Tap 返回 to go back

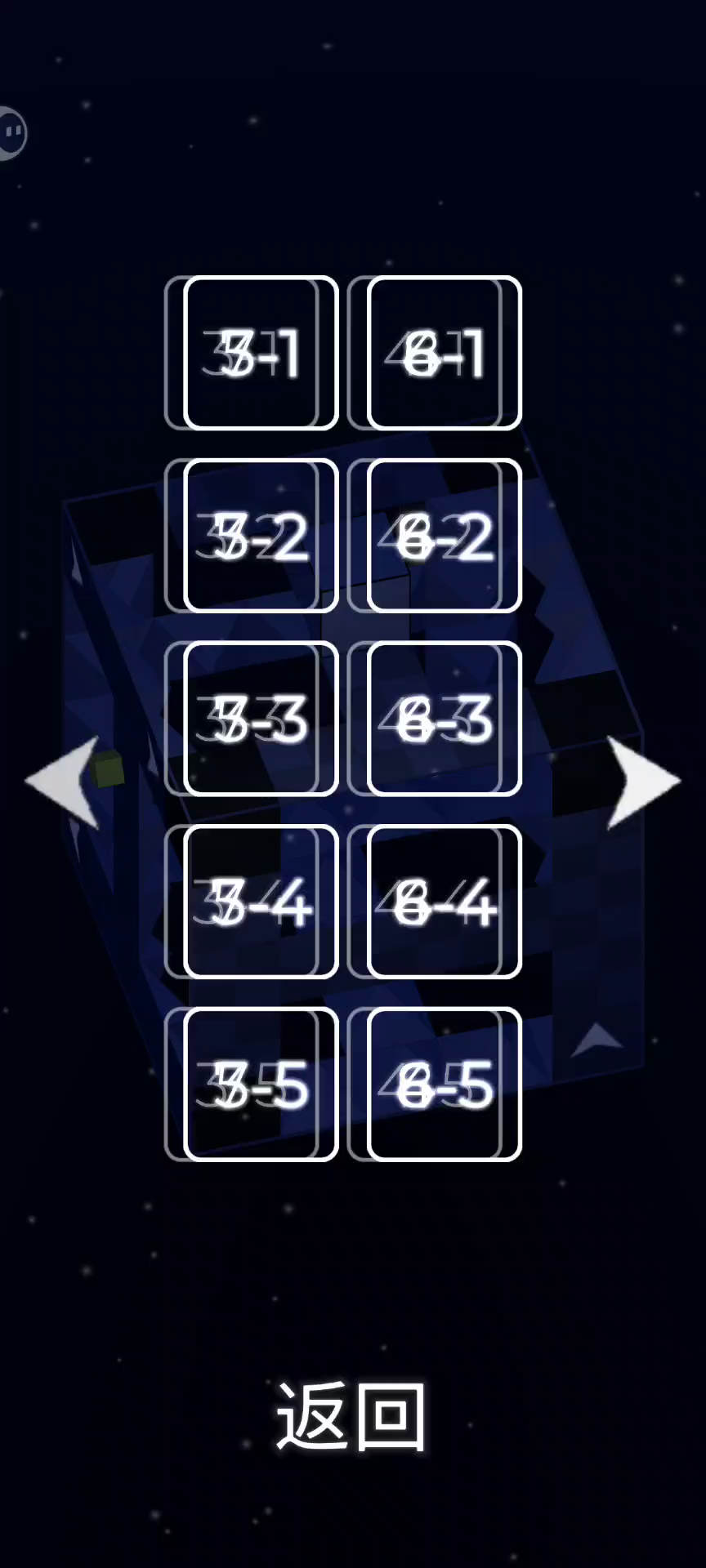(351, 1417)
